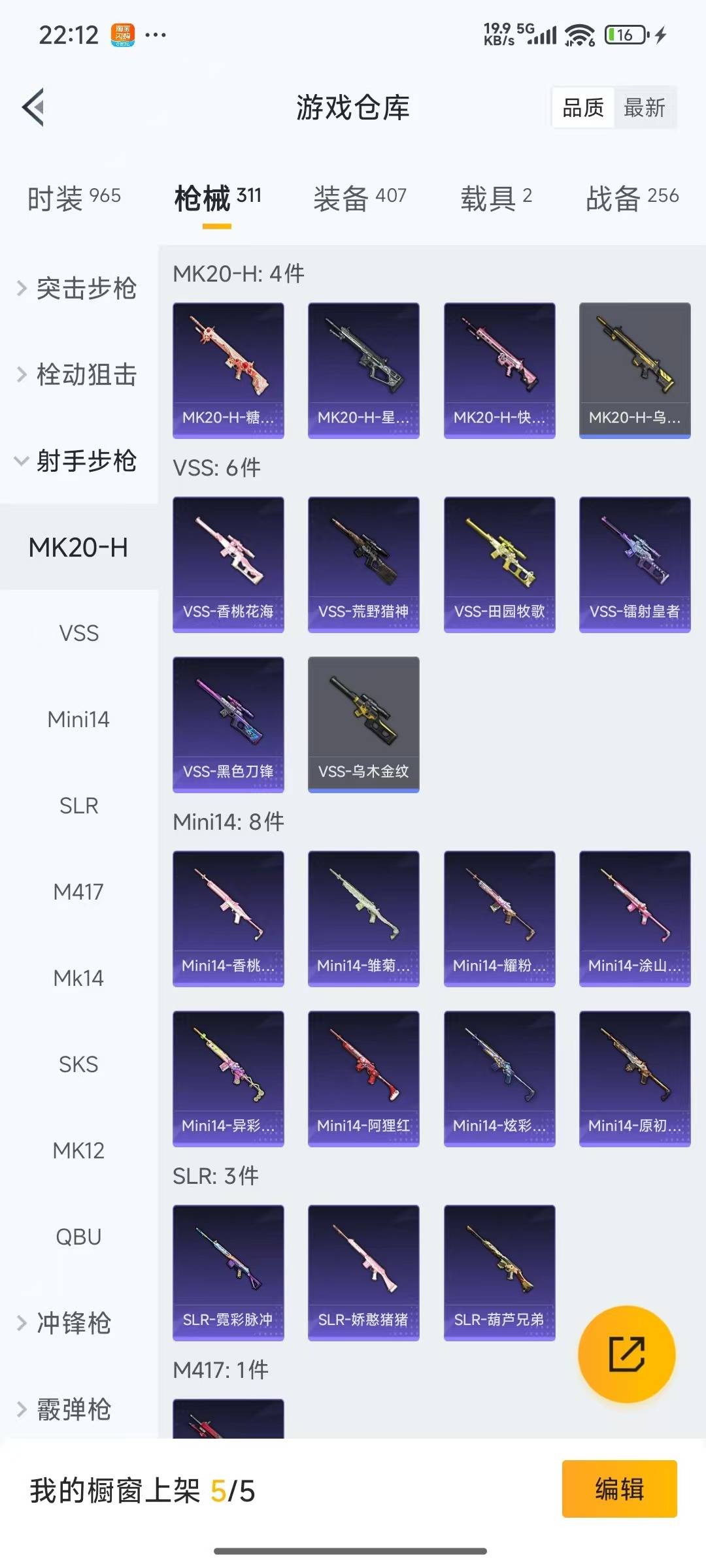Screen dimensions: 706x1568
Task: Tap the ellipsis icon next to the clock
Action: tap(156, 34)
